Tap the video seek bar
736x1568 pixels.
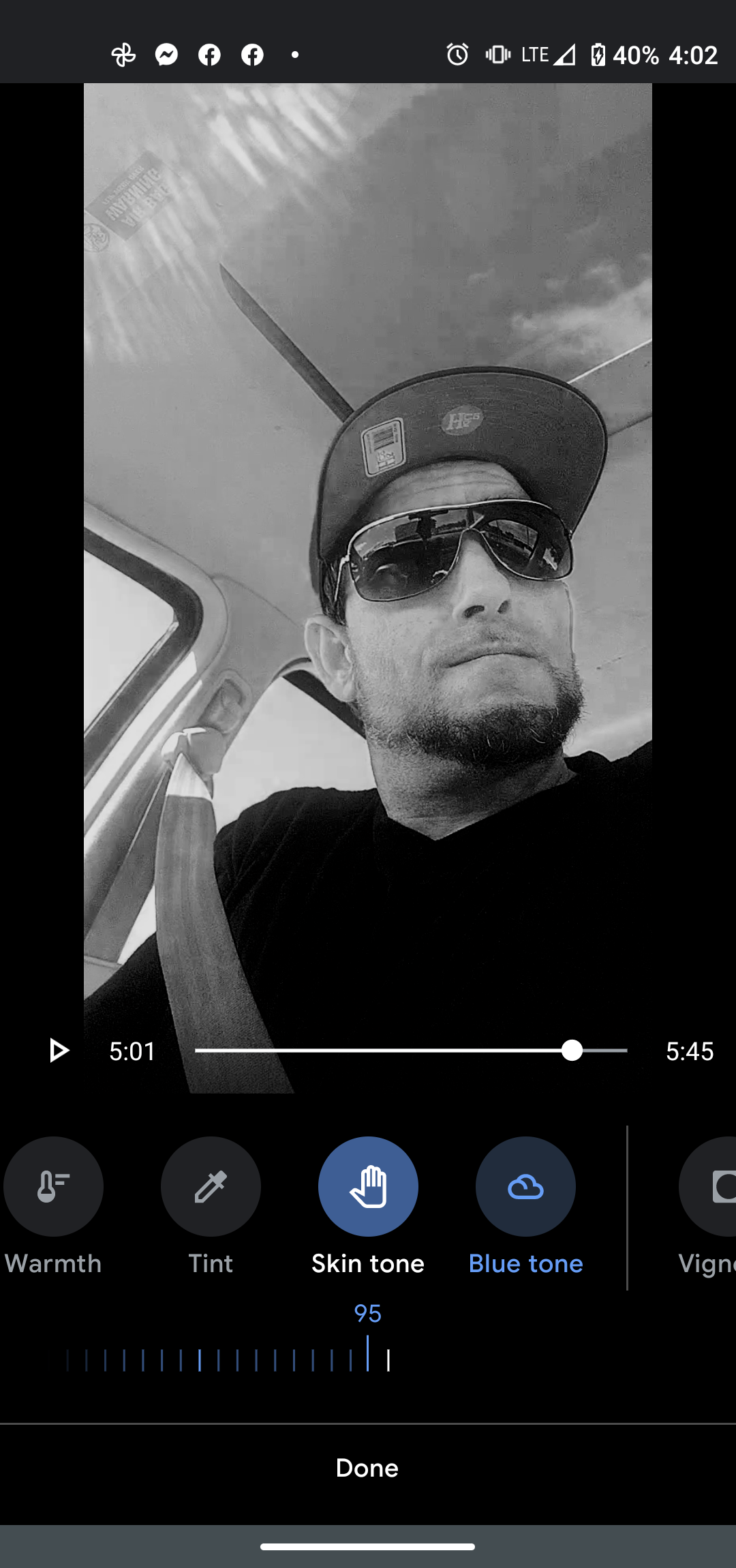[411, 1051]
